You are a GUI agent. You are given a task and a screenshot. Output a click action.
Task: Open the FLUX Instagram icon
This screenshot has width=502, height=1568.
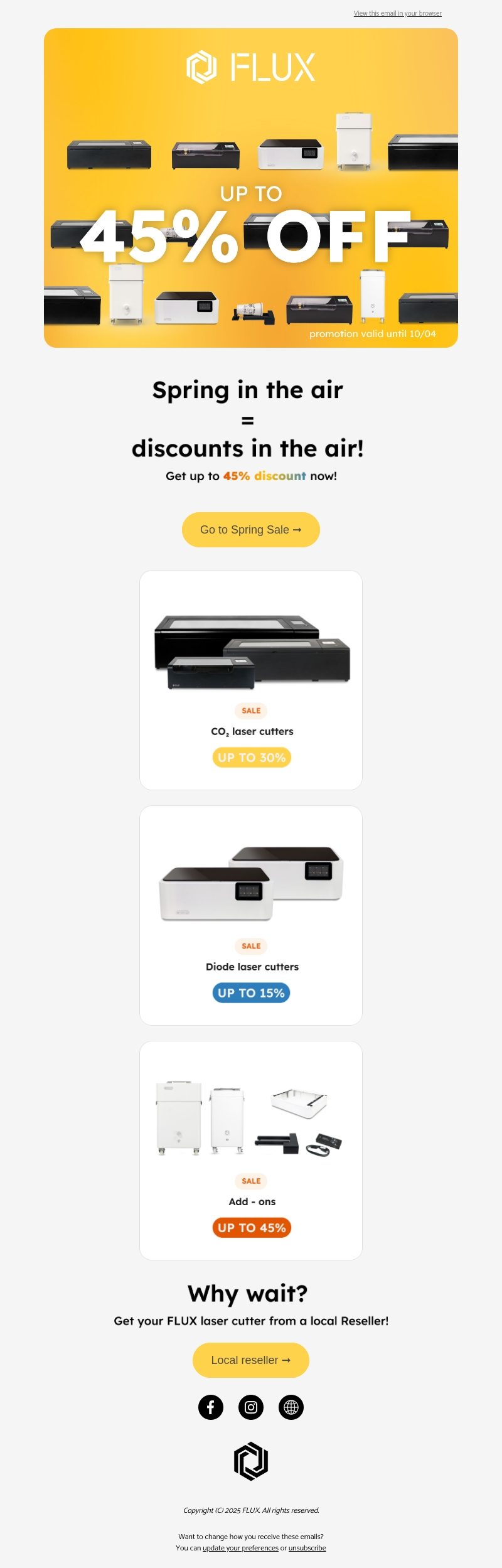click(x=251, y=1407)
